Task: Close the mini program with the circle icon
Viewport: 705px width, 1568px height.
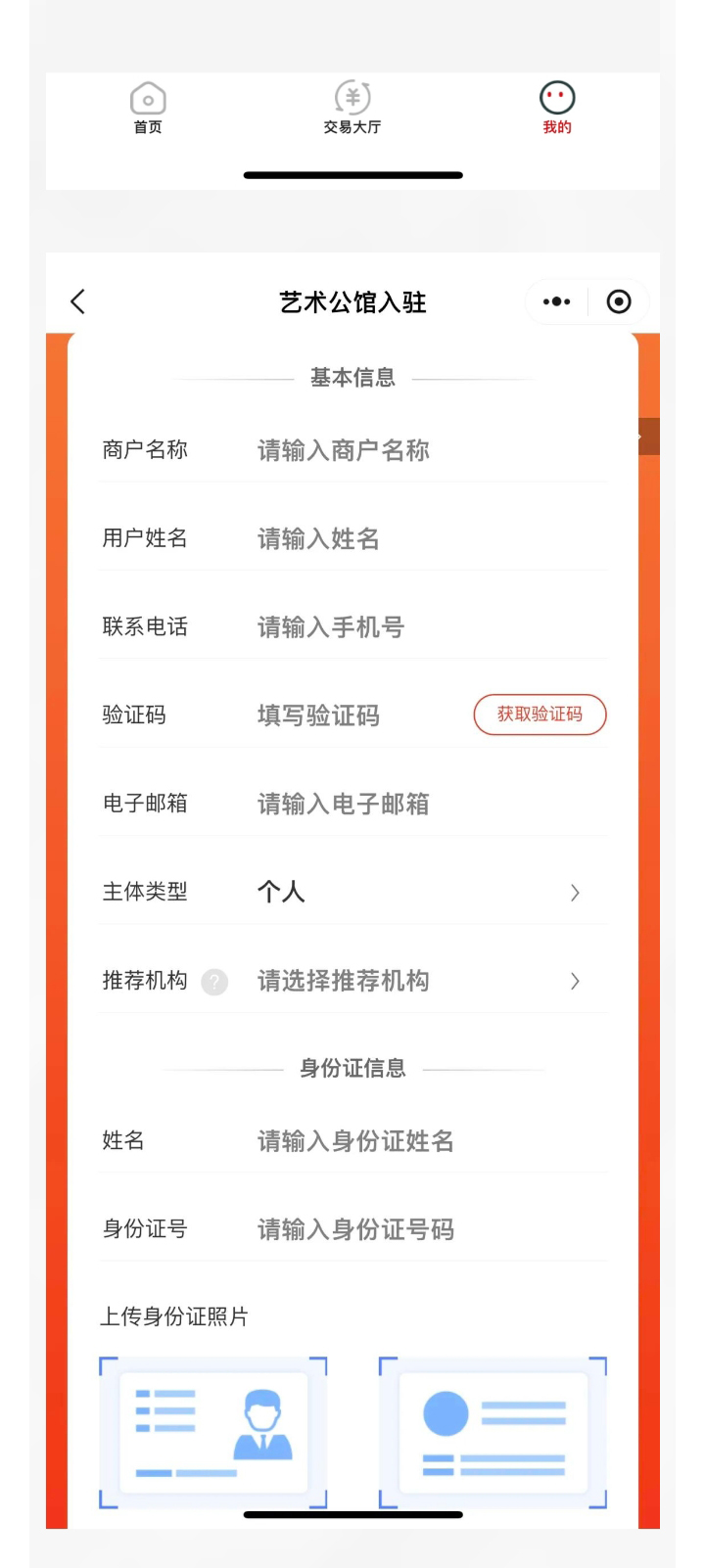Action: tap(619, 301)
